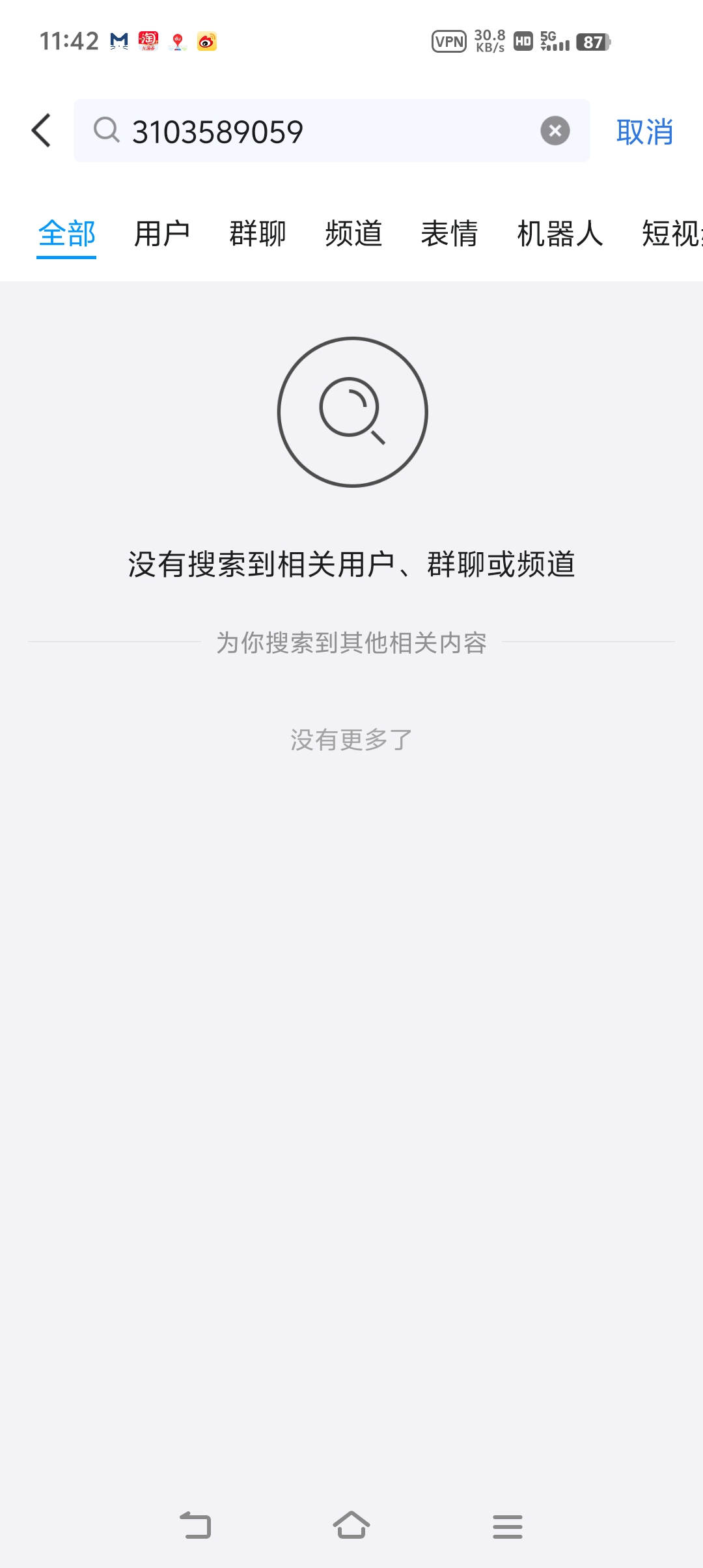Open the 短视频 tab
The width and height of the screenshot is (703, 1568).
tap(672, 234)
